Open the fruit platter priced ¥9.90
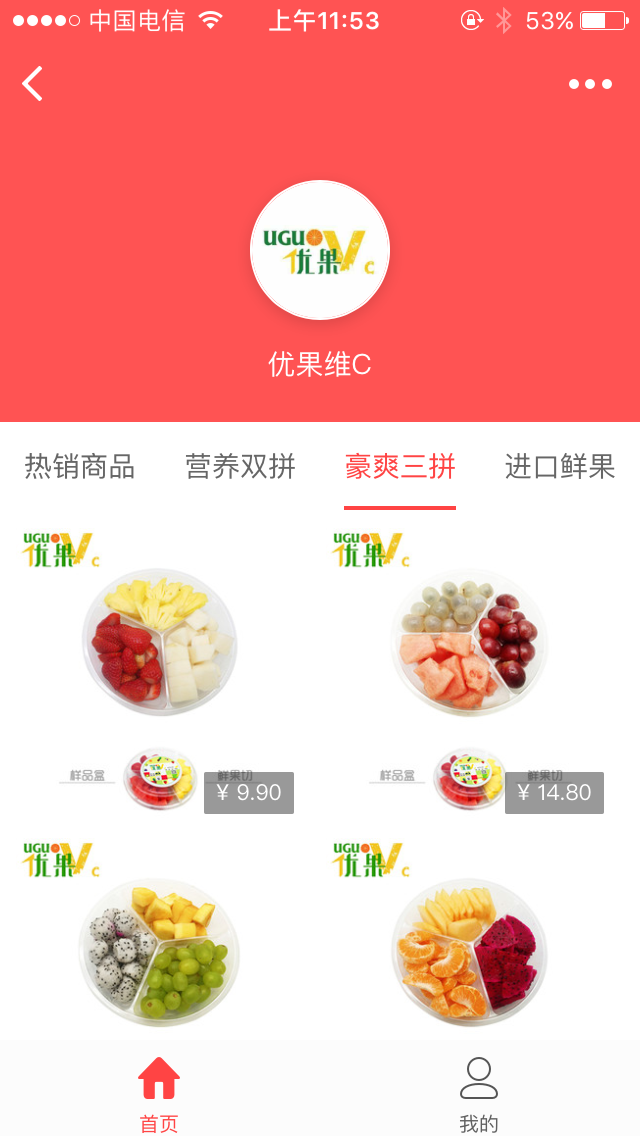This screenshot has height=1136, width=640. 160,670
